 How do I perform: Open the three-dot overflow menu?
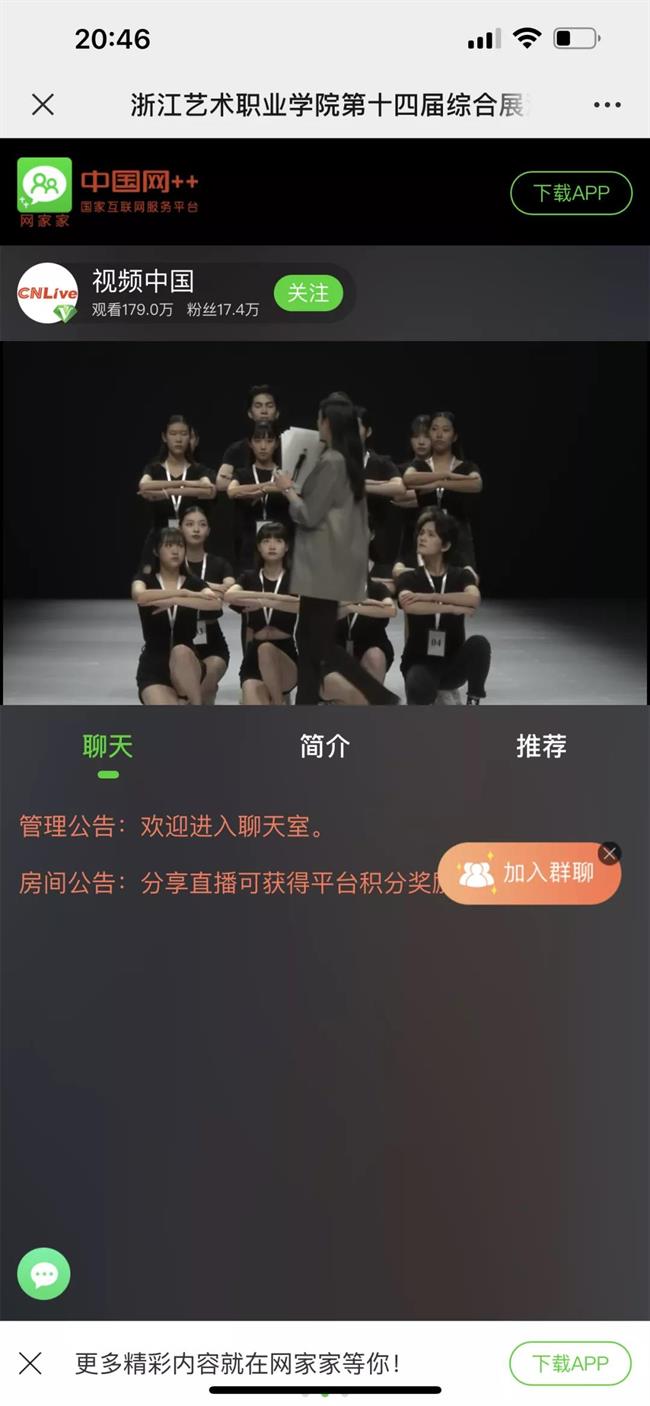coord(607,104)
